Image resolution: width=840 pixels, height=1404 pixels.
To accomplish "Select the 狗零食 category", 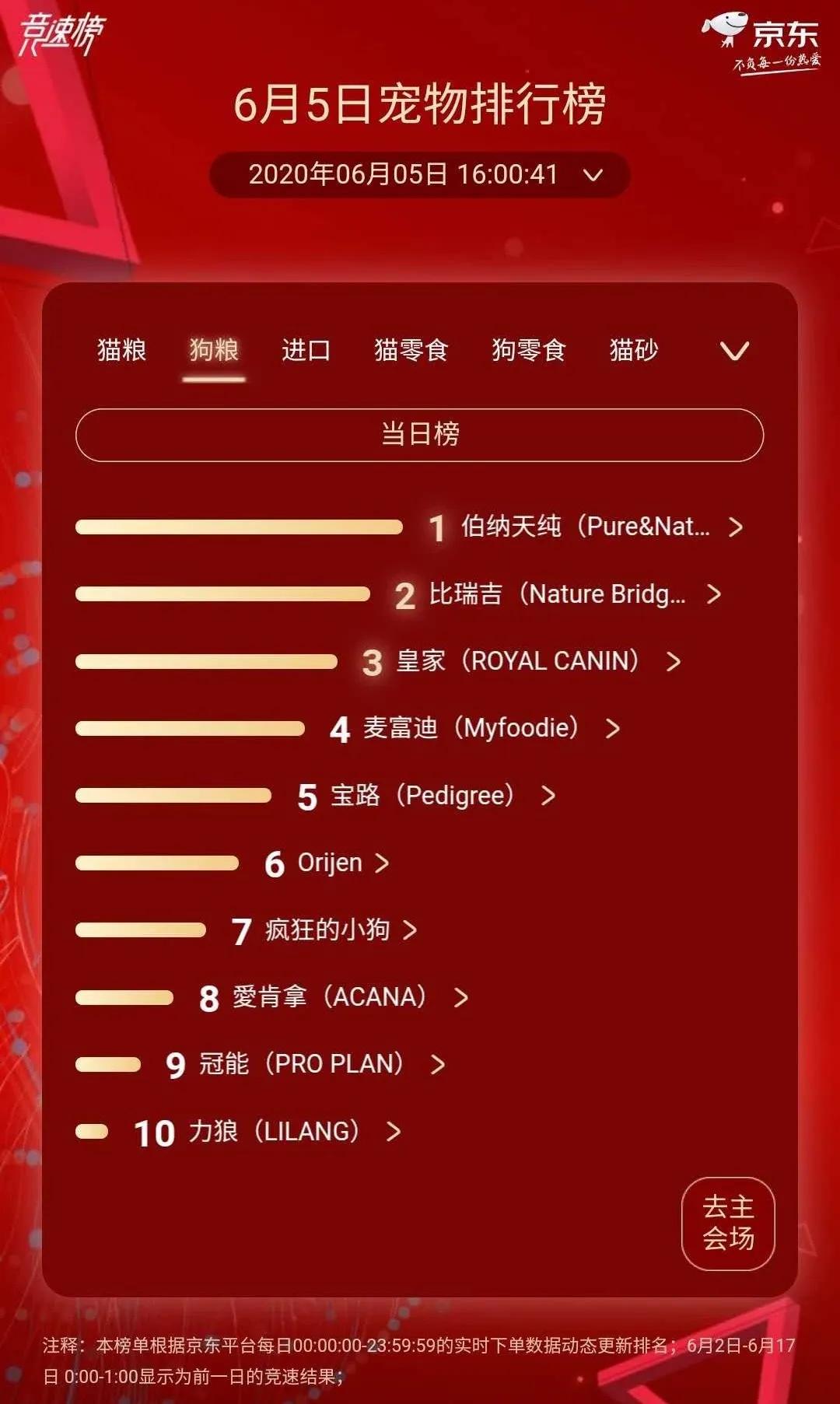I will pyautogui.click(x=529, y=351).
